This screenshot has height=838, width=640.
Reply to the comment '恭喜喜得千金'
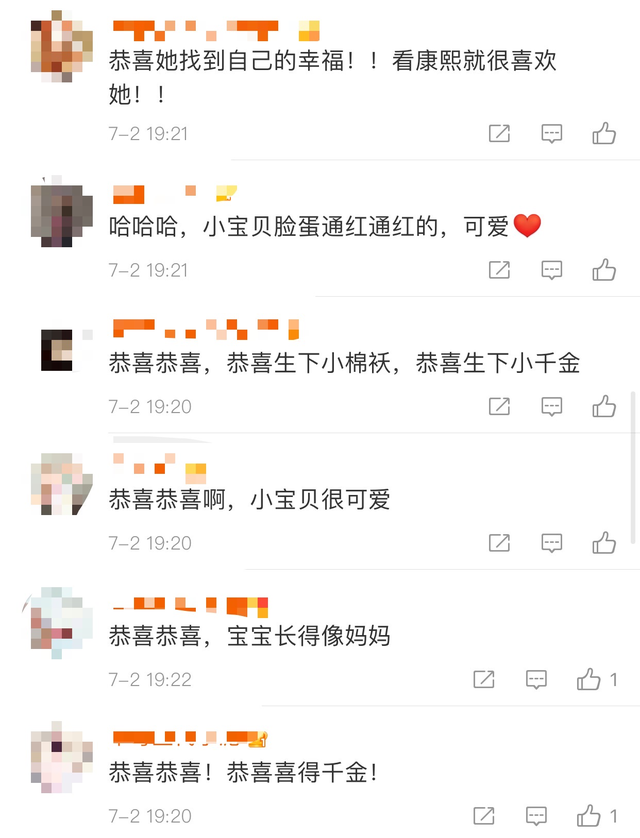click(x=536, y=815)
